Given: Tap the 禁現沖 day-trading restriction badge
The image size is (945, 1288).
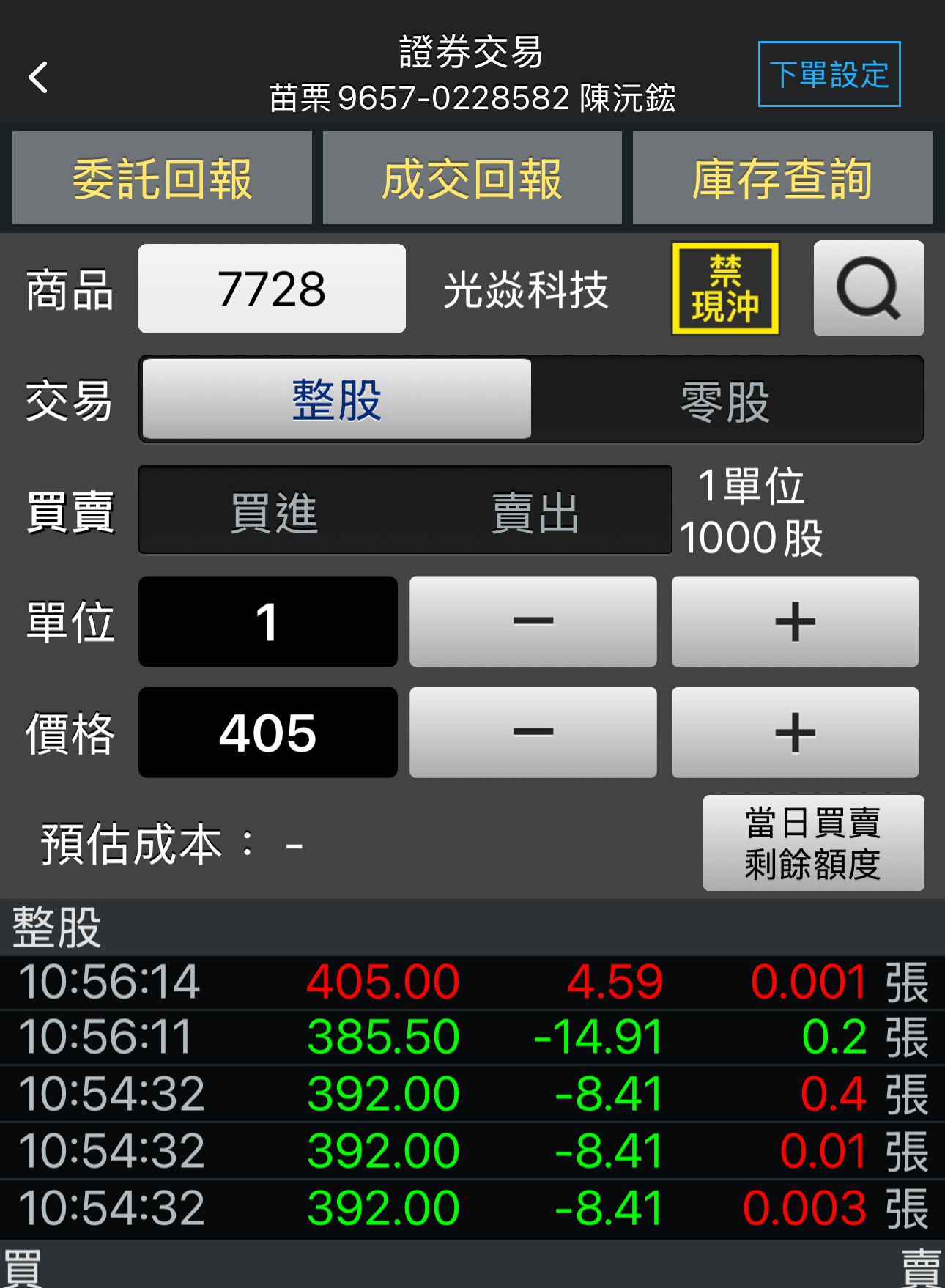Looking at the screenshot, I should point(725,289).
